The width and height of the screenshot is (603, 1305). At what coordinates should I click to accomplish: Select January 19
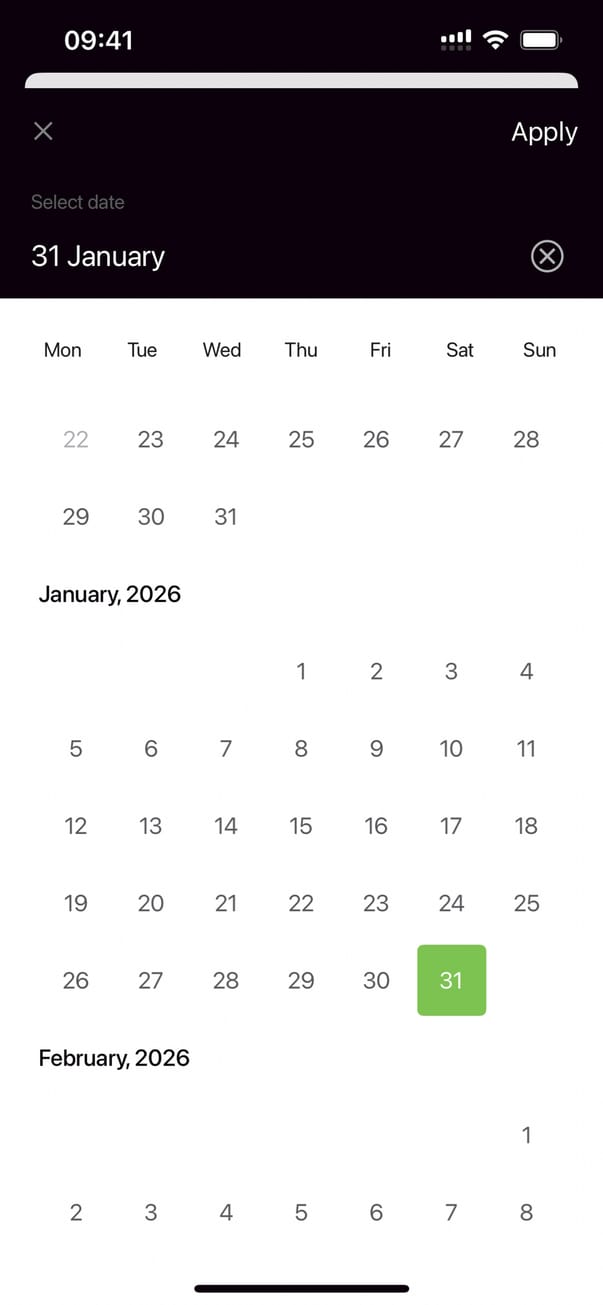tap(76, 904)
